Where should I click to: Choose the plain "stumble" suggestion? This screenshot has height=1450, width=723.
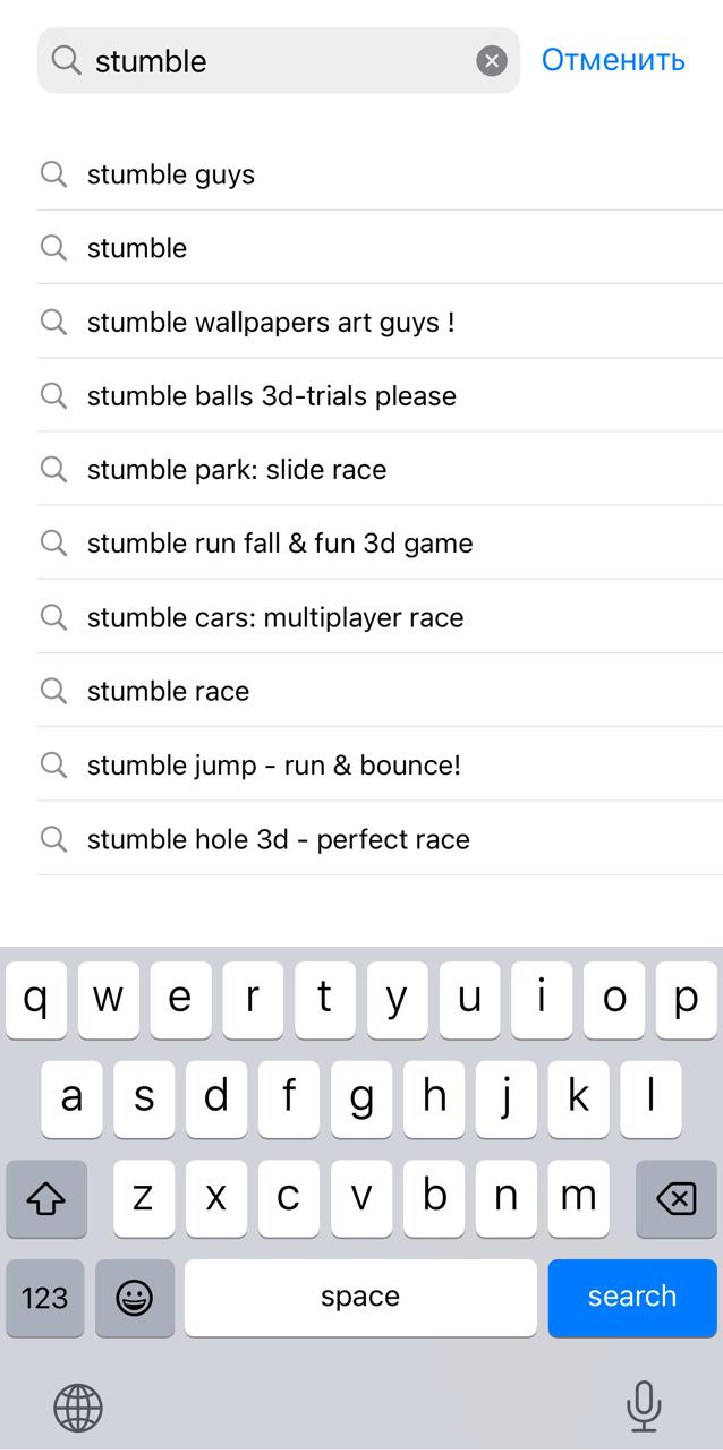point(379,248)
